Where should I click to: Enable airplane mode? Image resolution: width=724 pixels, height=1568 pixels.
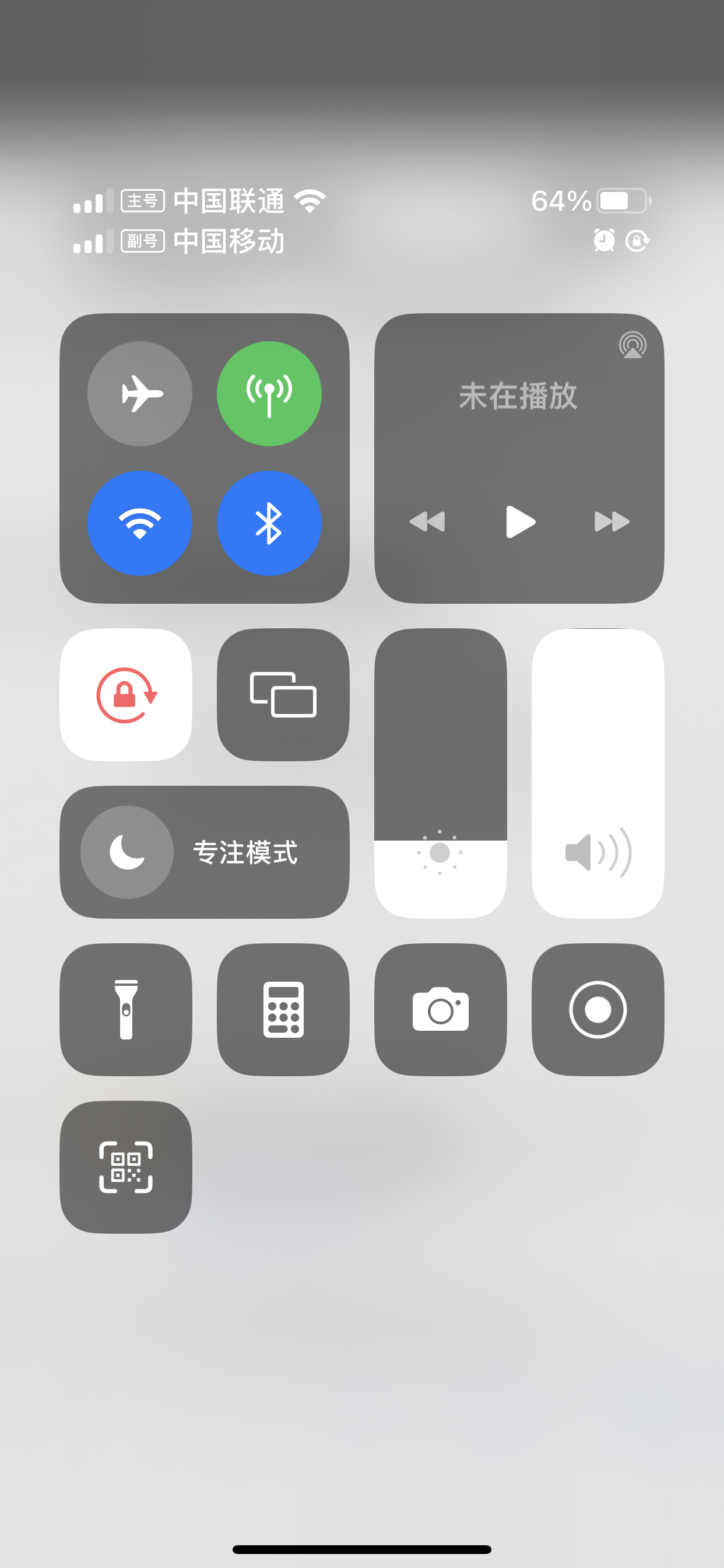(140, 394)
